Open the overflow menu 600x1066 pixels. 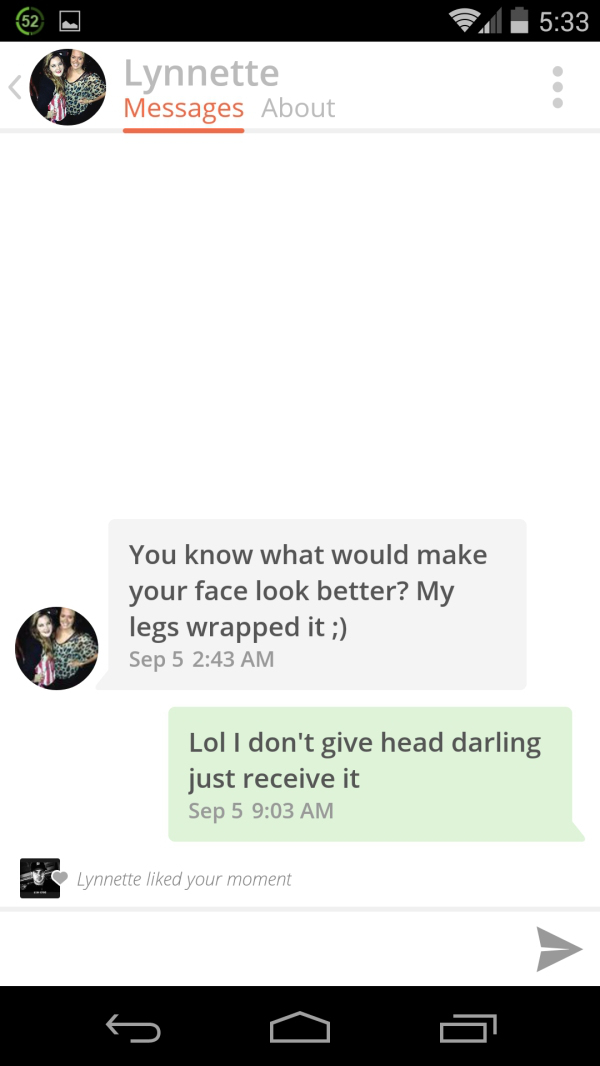(558, 87)
